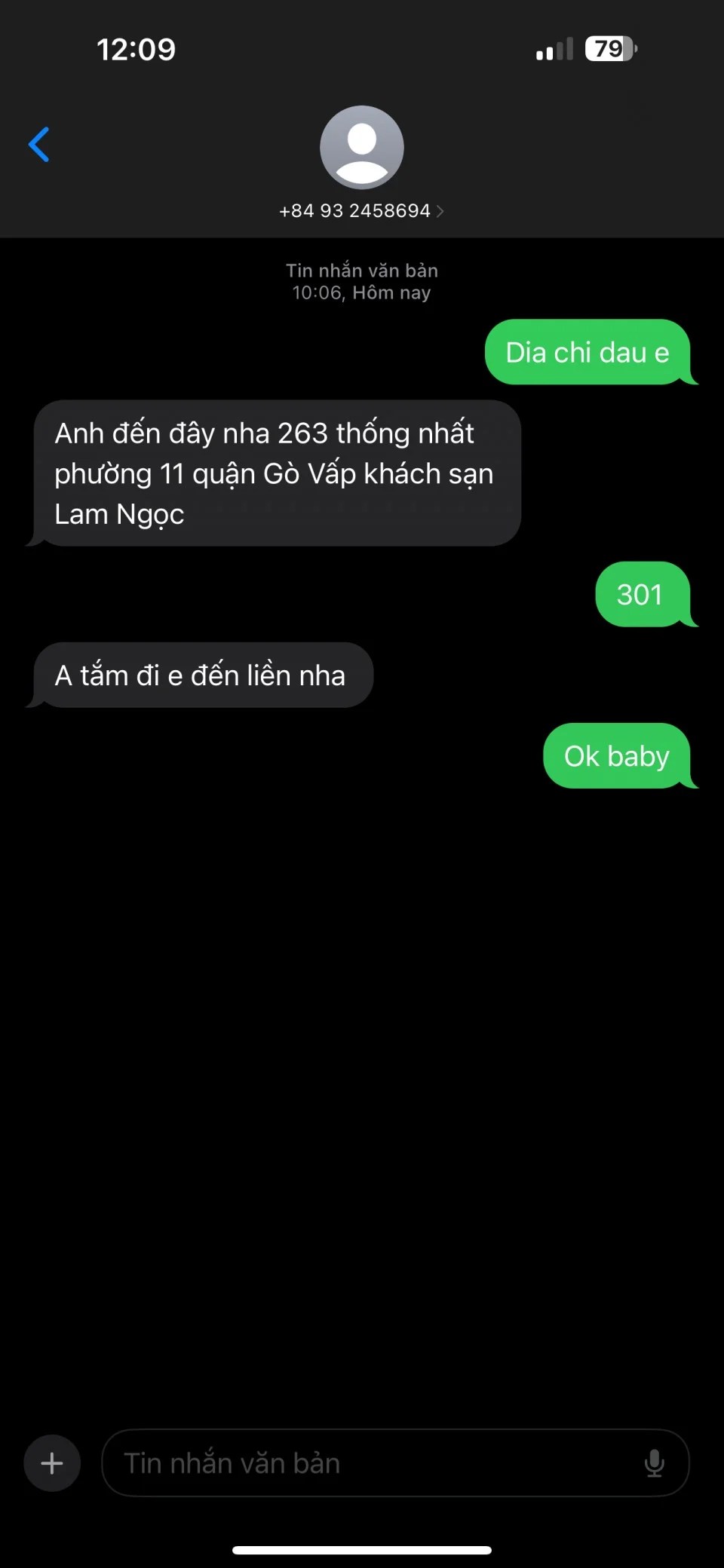The width and height of the screenshot is (724, 1568).
Task: Start voice dictation with the microphone
Action: (654, 1463)
